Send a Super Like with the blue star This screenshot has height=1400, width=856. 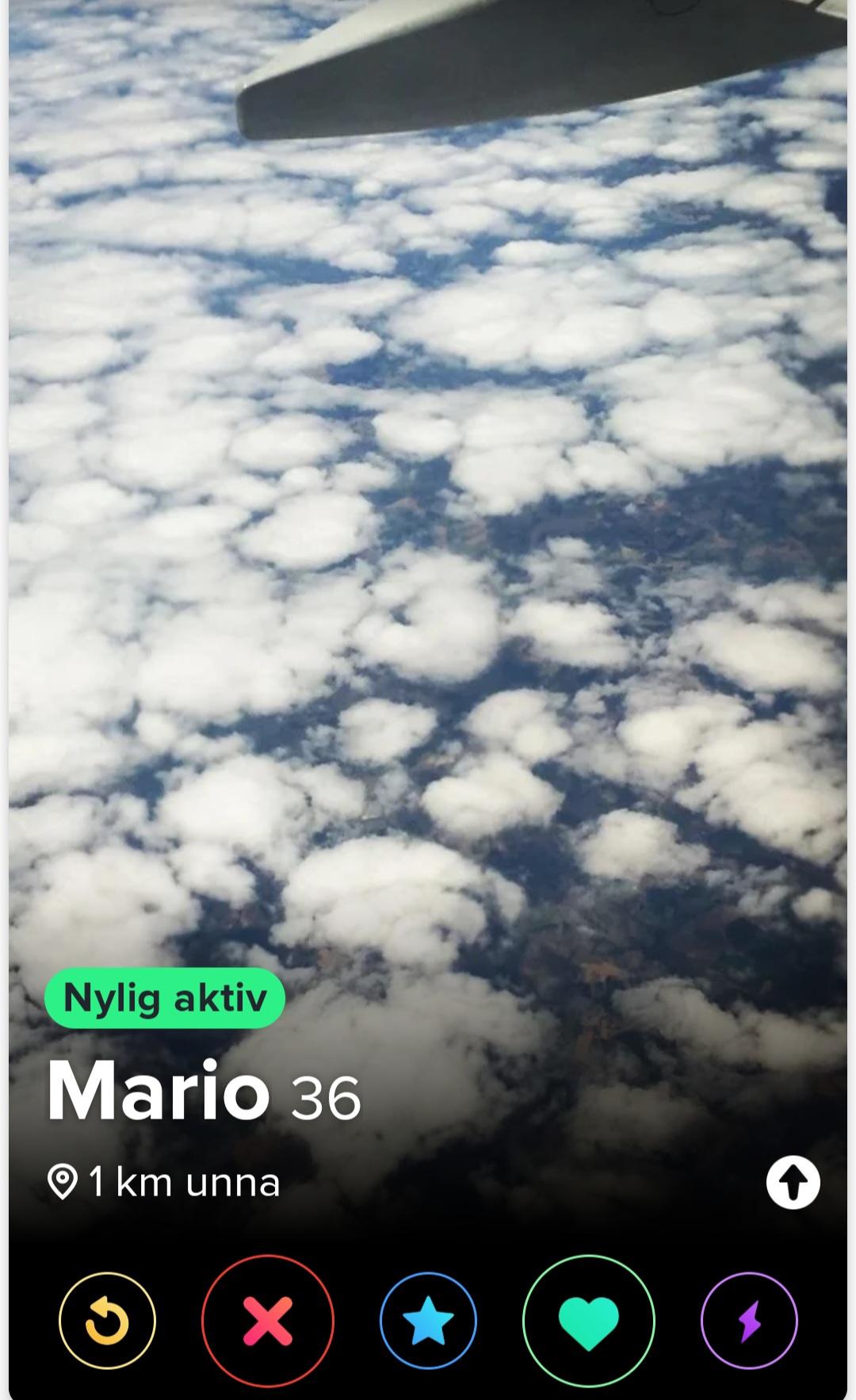point(428,1321)
